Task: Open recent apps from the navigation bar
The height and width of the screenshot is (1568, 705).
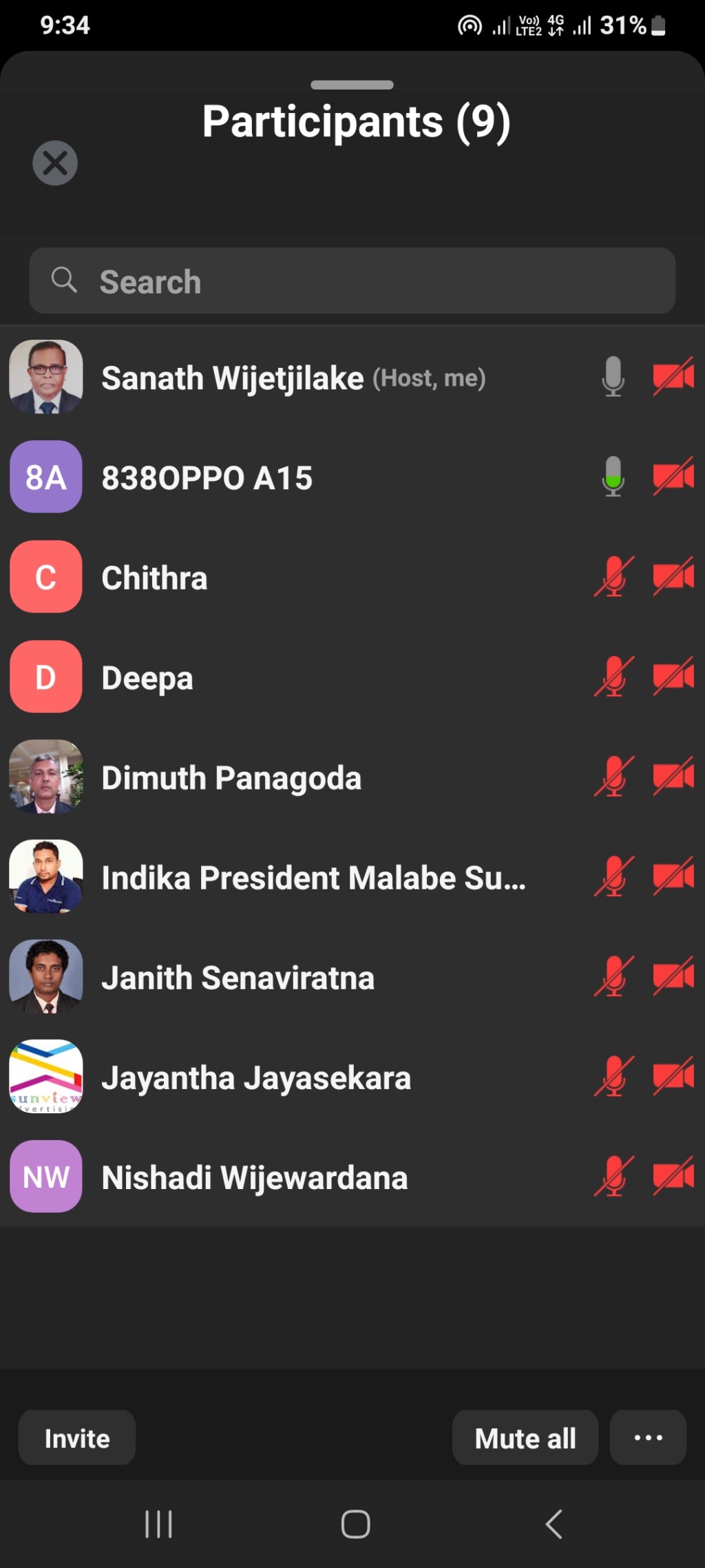Action: click(158, 1524)
